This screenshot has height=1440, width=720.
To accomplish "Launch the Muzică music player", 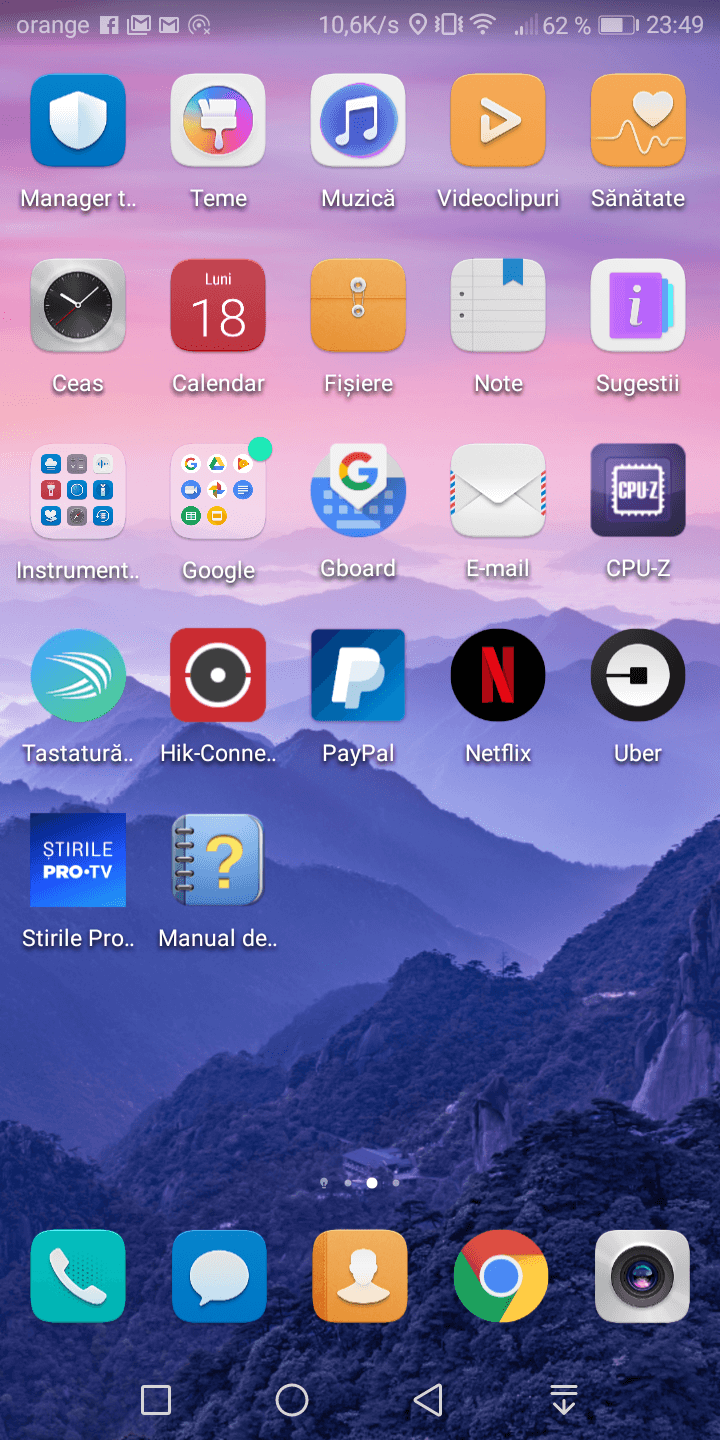I will (358, 121).
